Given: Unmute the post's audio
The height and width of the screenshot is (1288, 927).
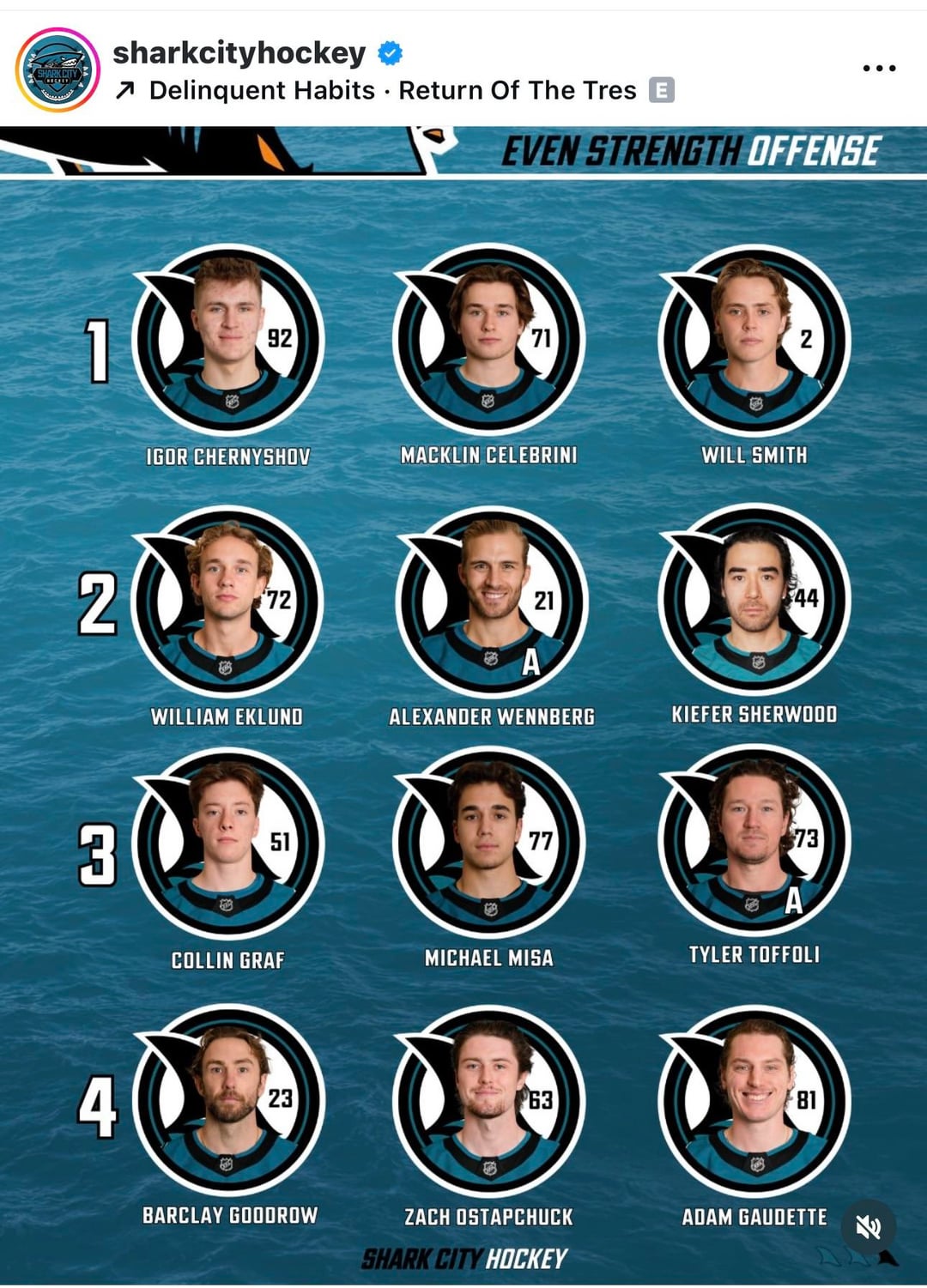Looking at the screenshot, I should click(x=868, y=1227).
